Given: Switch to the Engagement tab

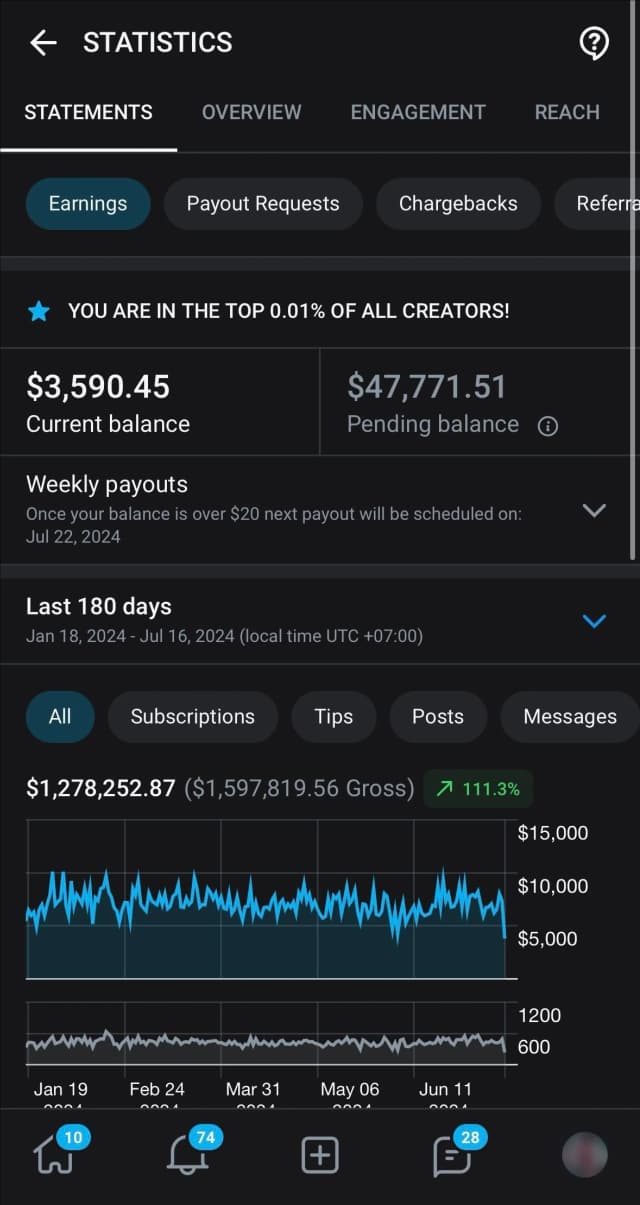Looking at the screenshot, I should click(417, 112).
